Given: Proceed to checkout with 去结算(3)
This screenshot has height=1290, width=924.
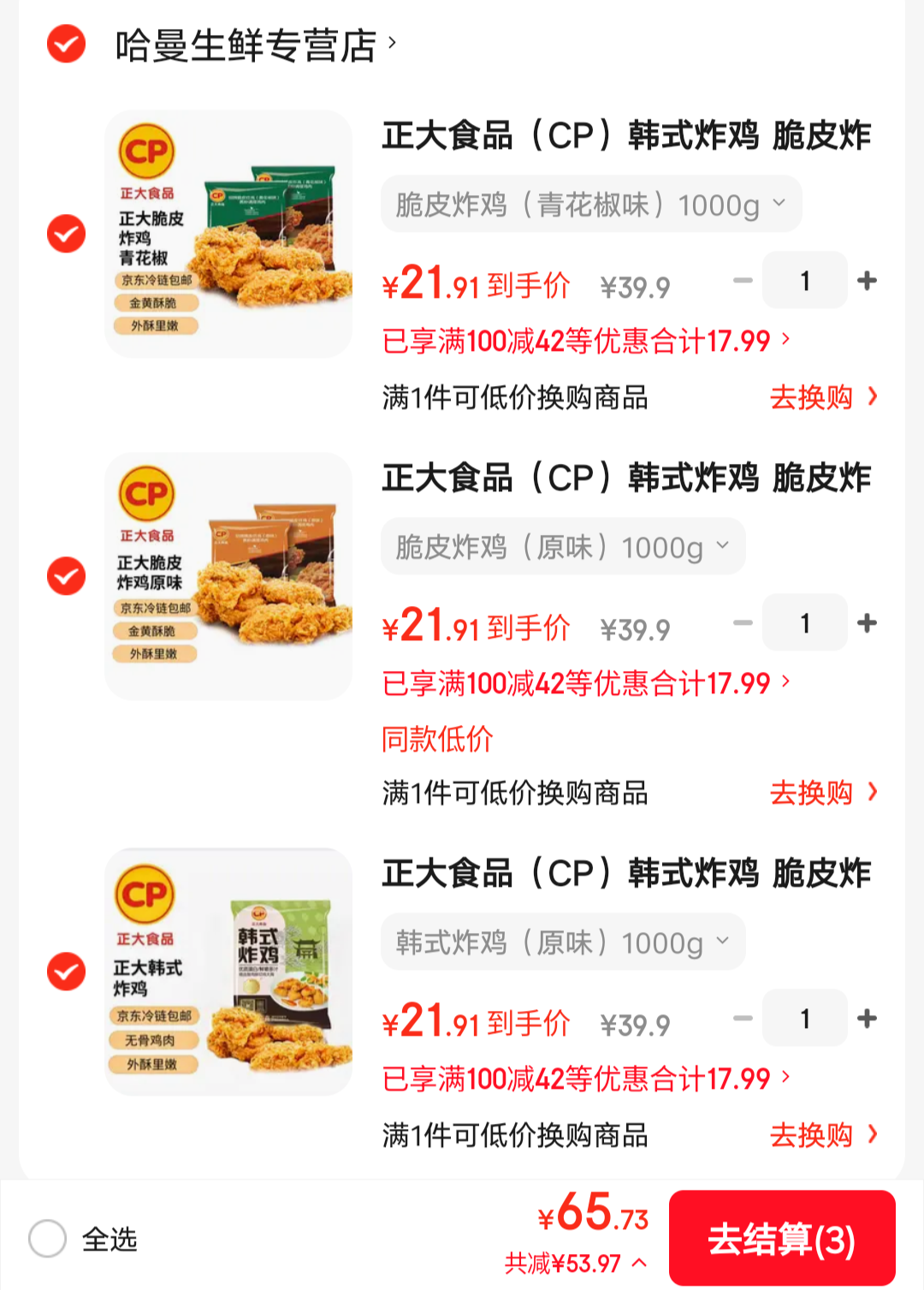Looking at the screenshot, I should [x=781, y=1239].
